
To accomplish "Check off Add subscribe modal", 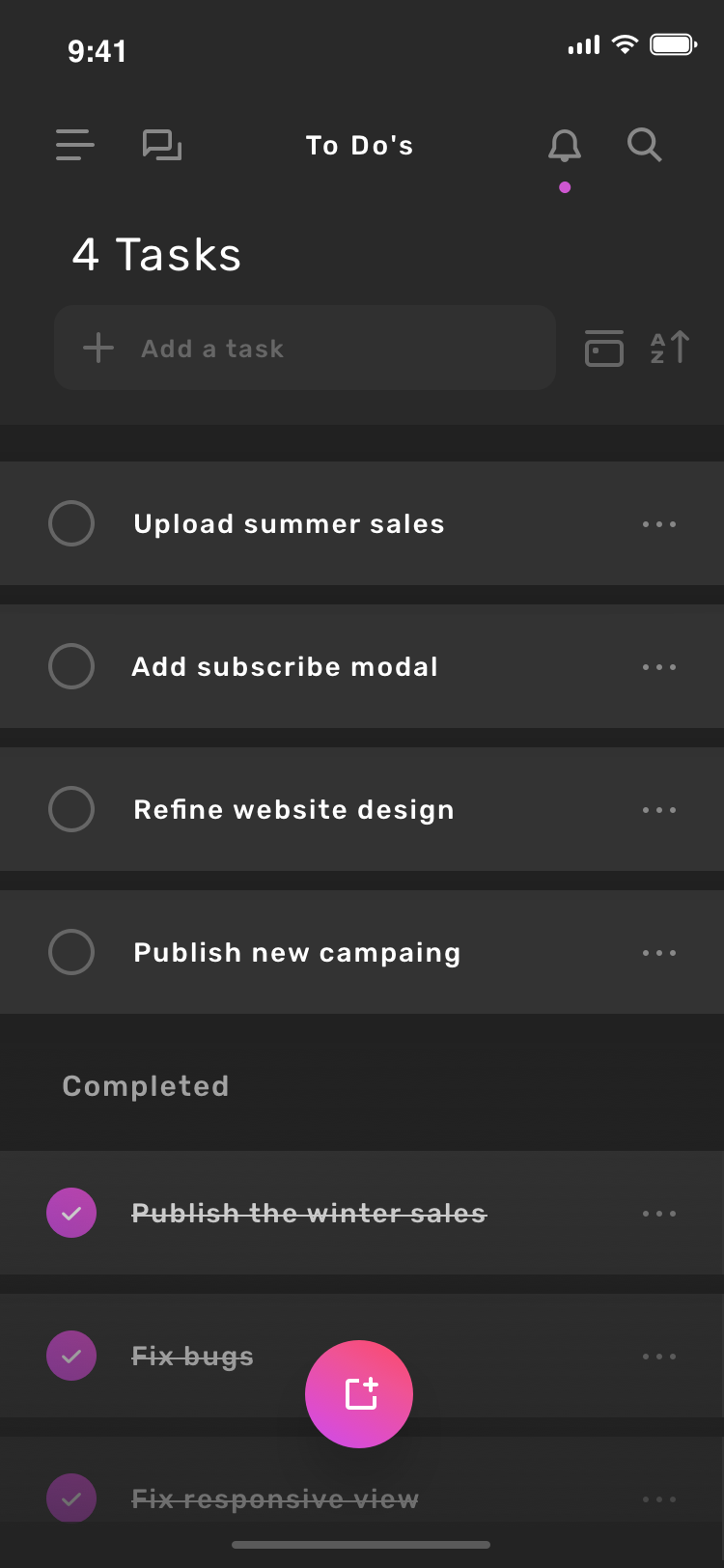I will coord(71,666).
